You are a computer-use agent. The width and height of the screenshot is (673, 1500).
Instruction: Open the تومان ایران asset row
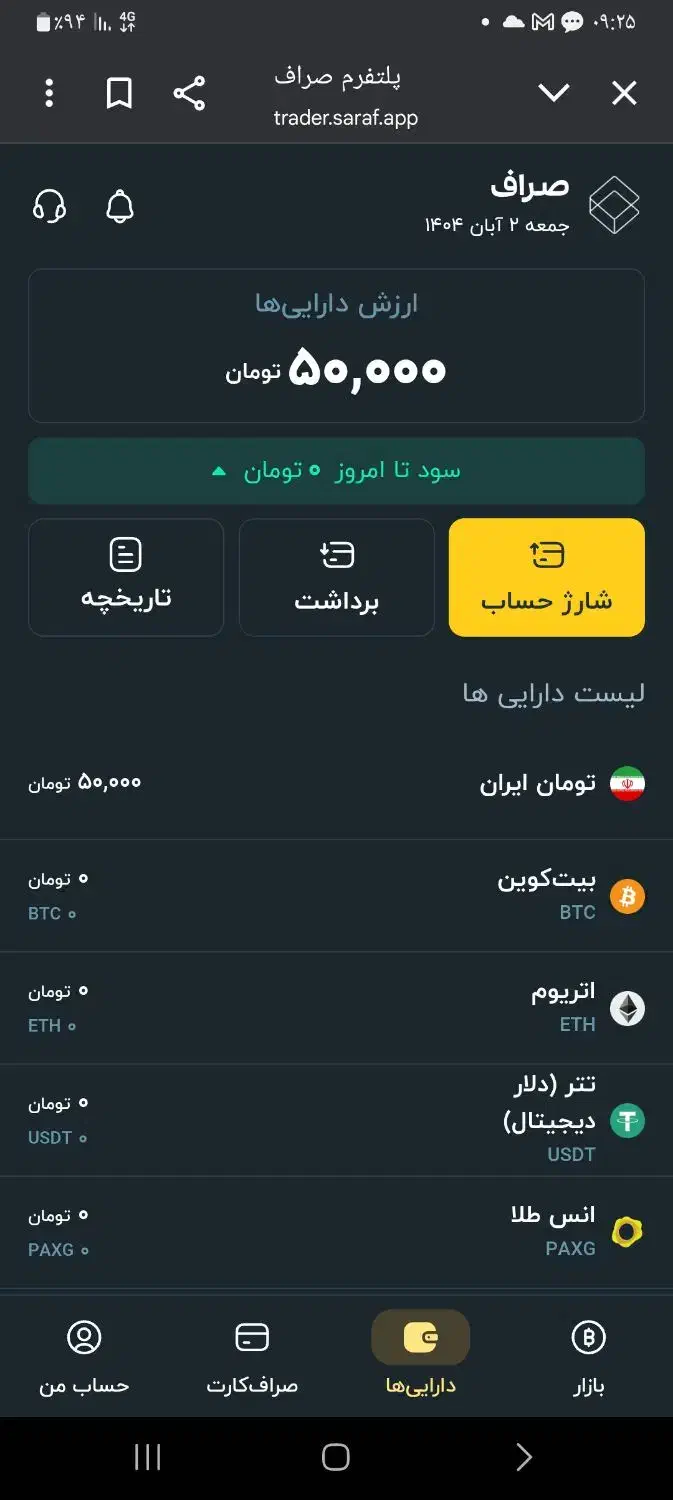point(336,783)
